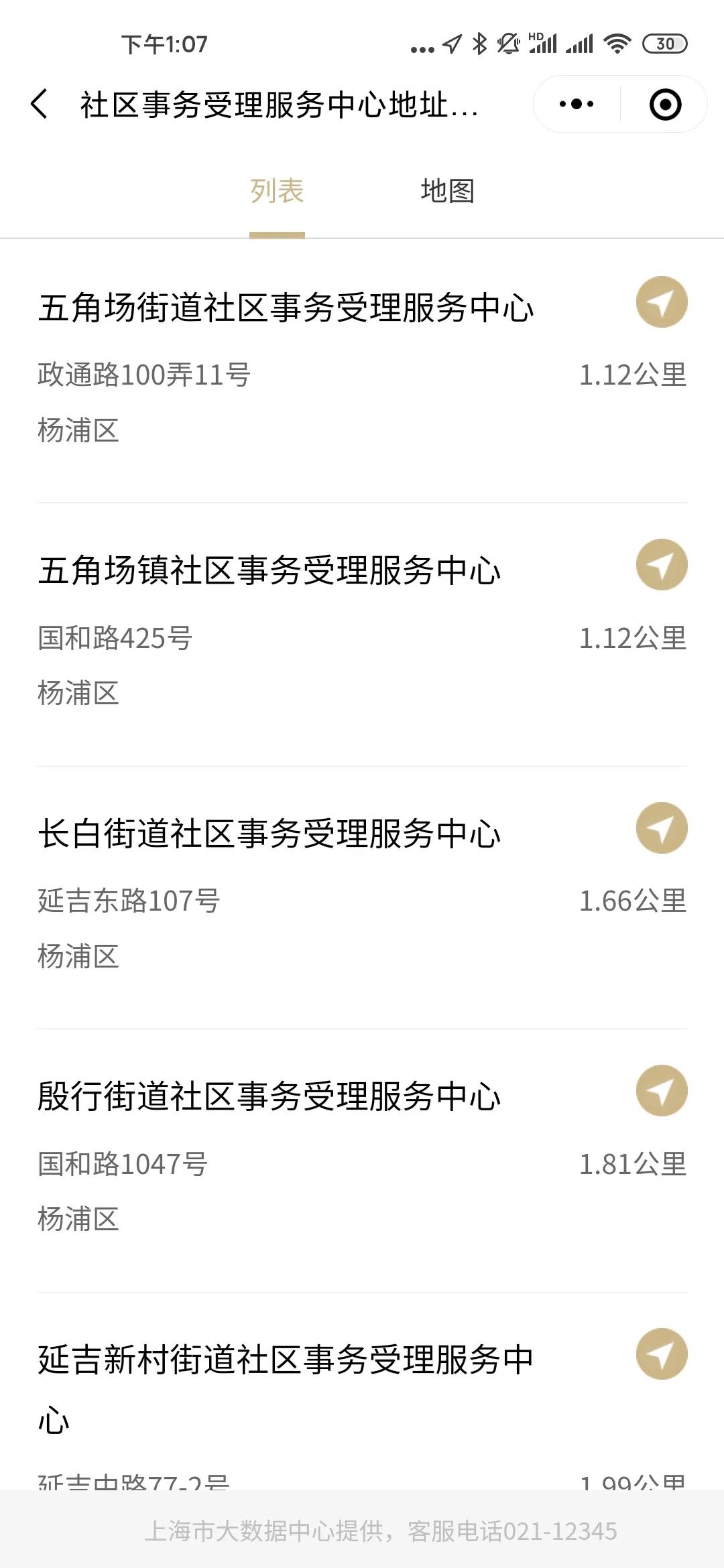Open 五角场镇社区事务受理服务中心 at 国和路425号
The image size is (724, 1568).
click(x=269, y=572)
